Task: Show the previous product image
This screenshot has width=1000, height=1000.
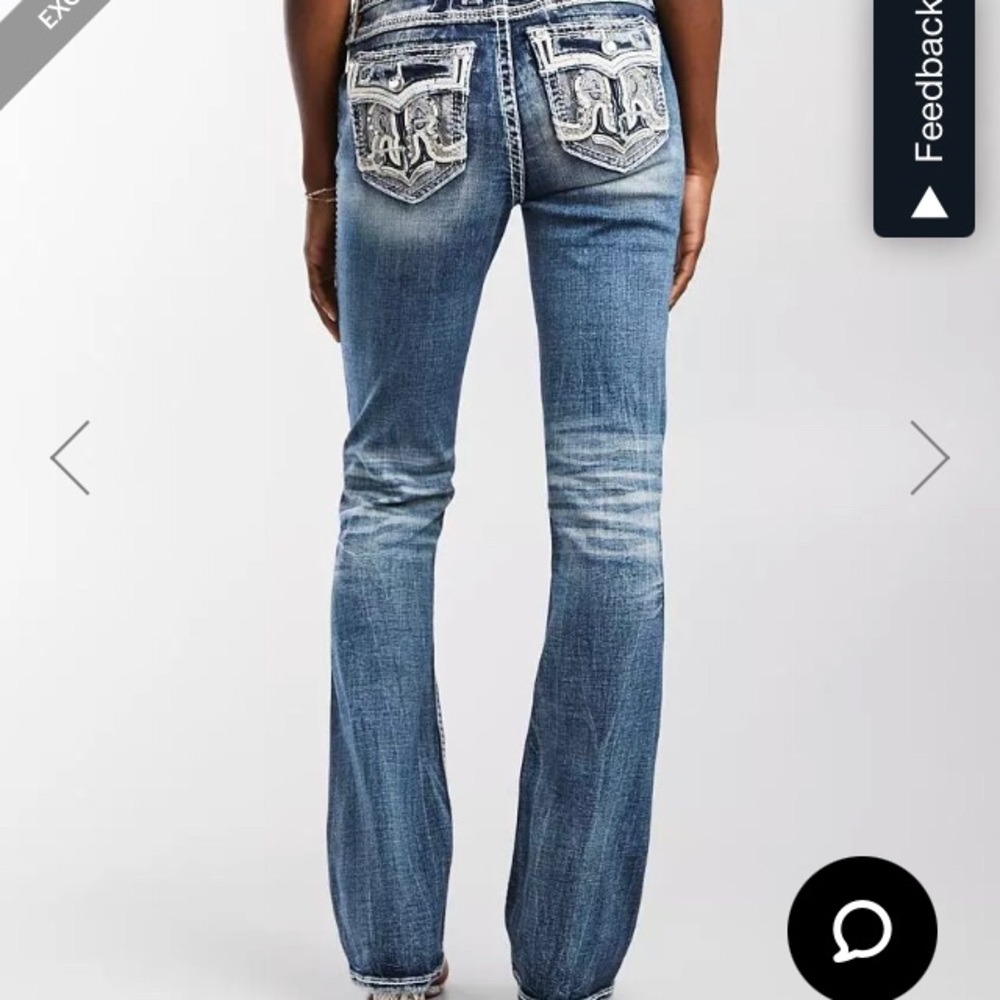Action: coord(71,458)
